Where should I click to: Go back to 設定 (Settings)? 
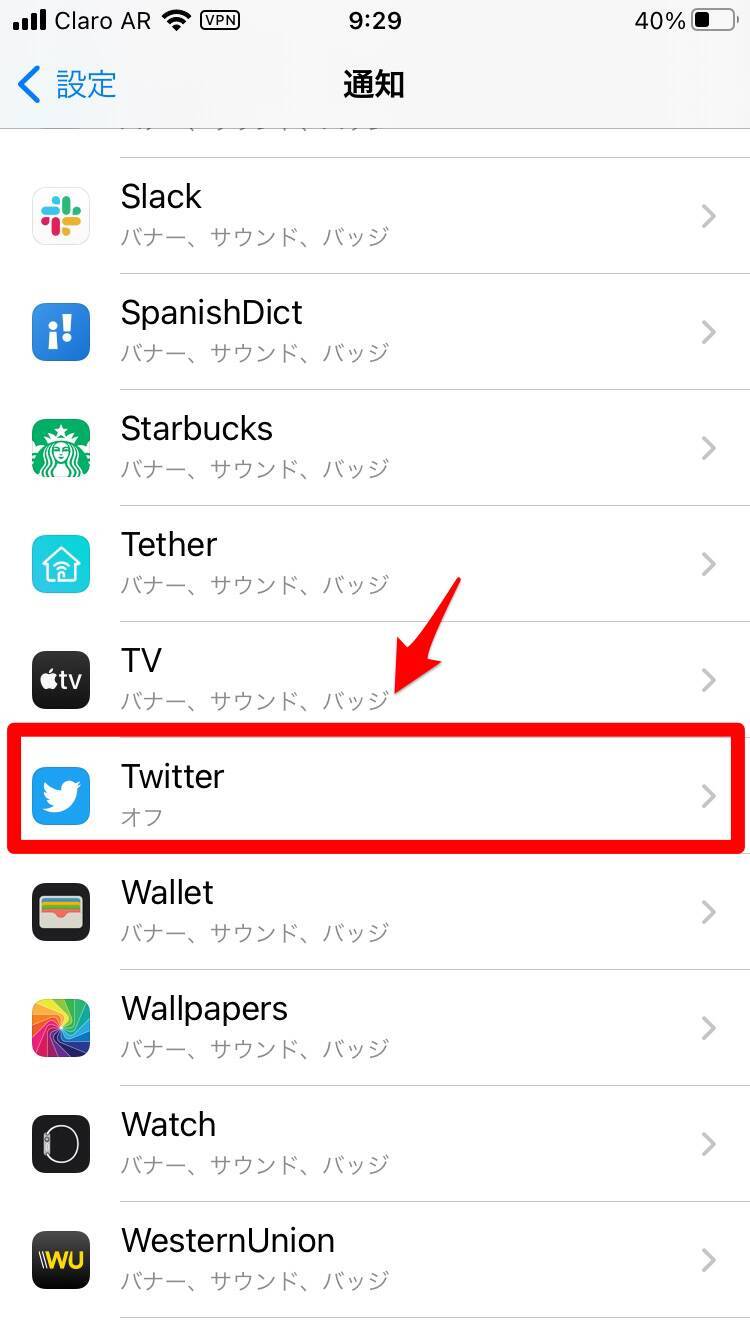coord(68,85)
